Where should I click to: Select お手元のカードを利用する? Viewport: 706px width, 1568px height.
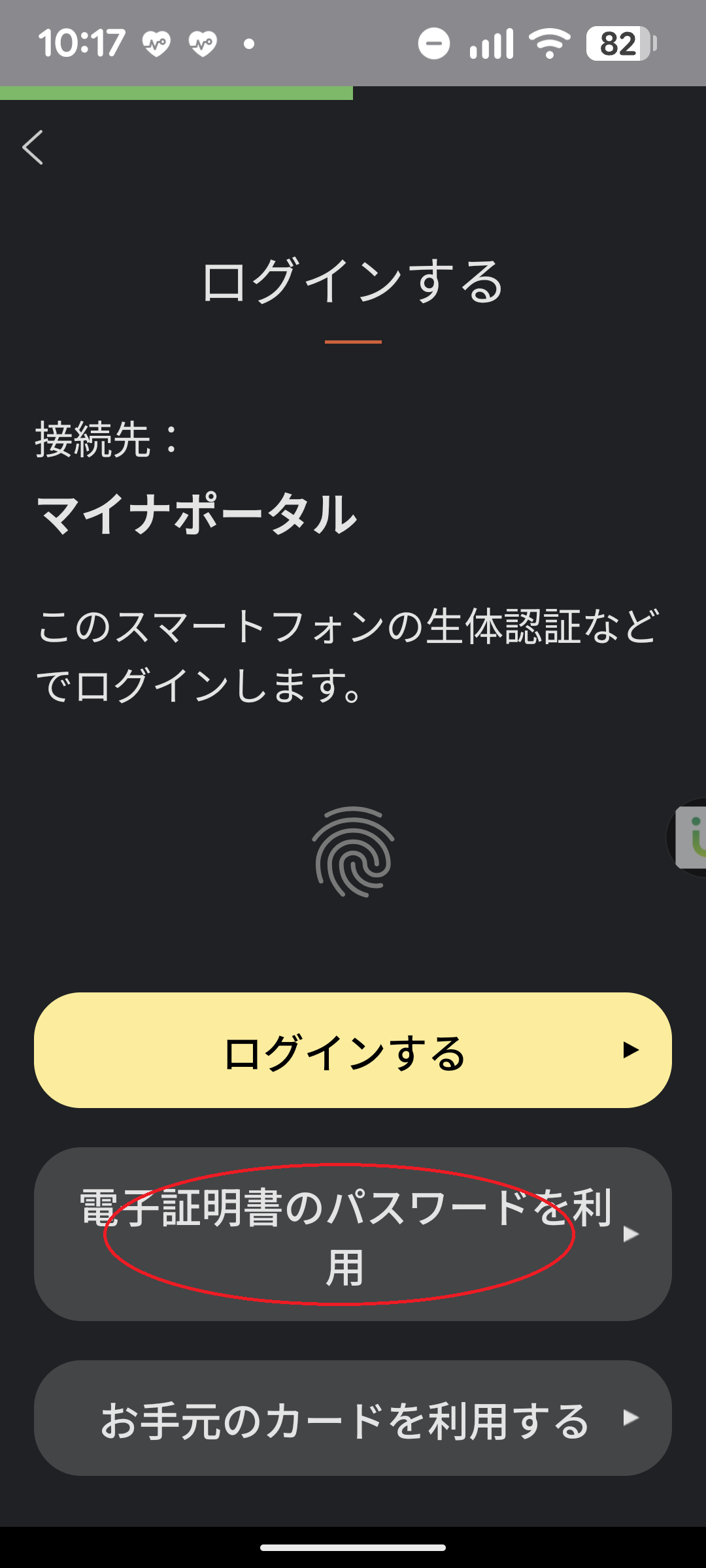(x=353, y=1418)
